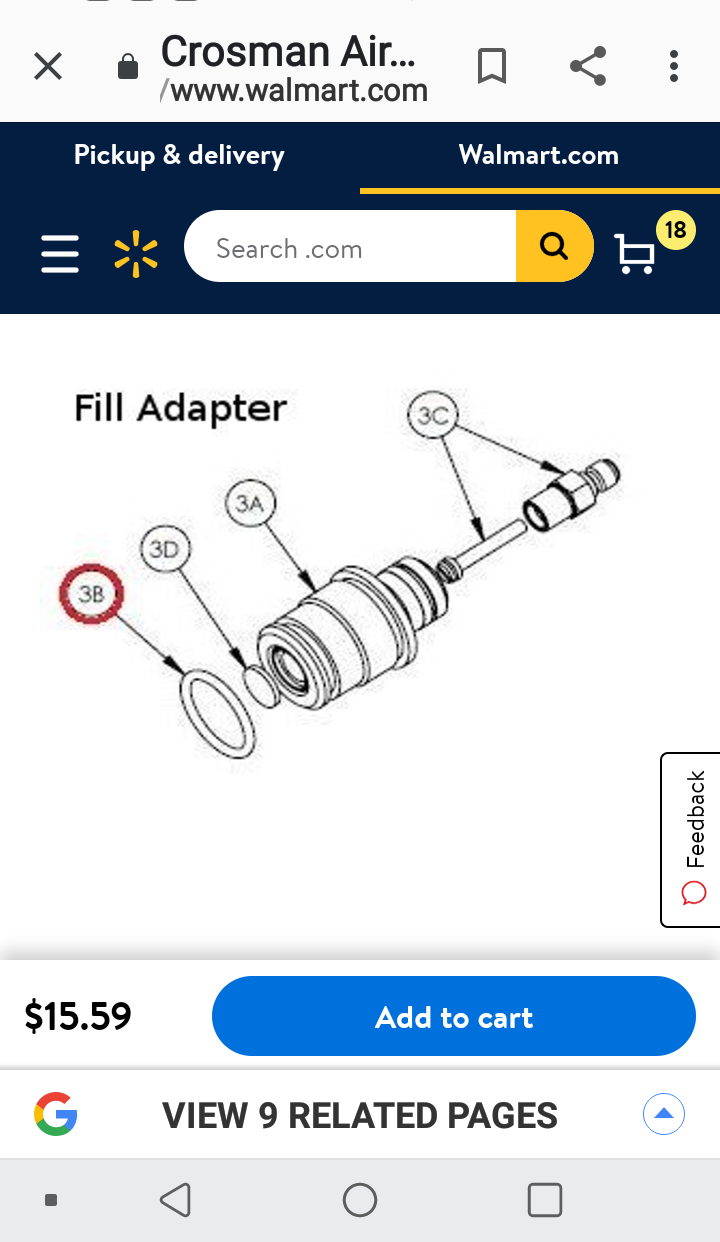Tap the yellow search magnifier button

[553, 246]
